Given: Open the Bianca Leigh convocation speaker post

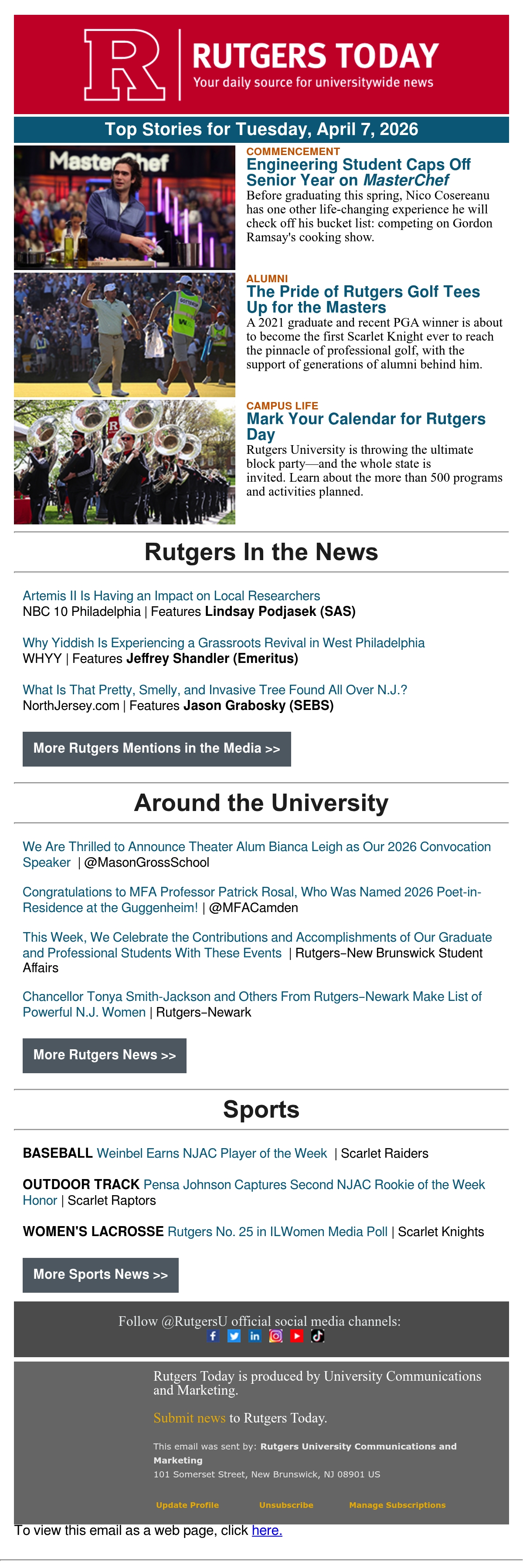Looking at the screenshot, I should coord(256,855).
